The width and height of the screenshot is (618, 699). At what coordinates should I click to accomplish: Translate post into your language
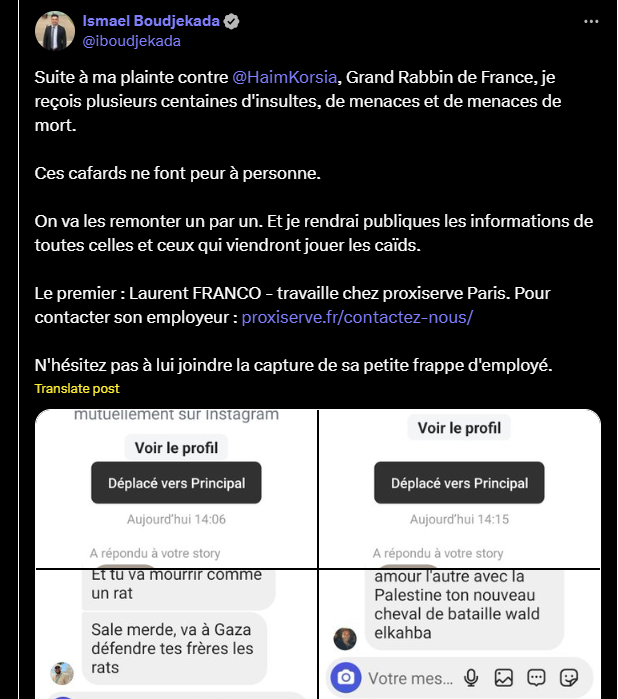tap(77, 388)
